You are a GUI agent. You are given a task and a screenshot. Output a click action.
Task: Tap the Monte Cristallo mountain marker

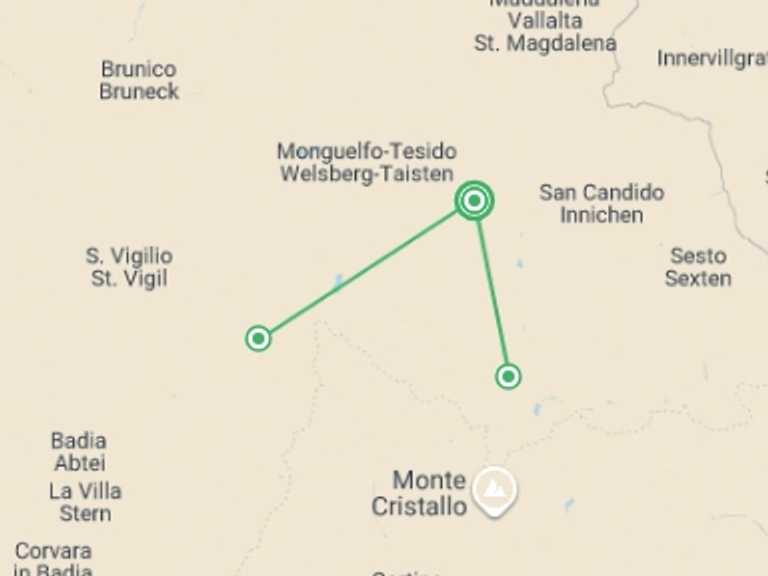(493, 490)
